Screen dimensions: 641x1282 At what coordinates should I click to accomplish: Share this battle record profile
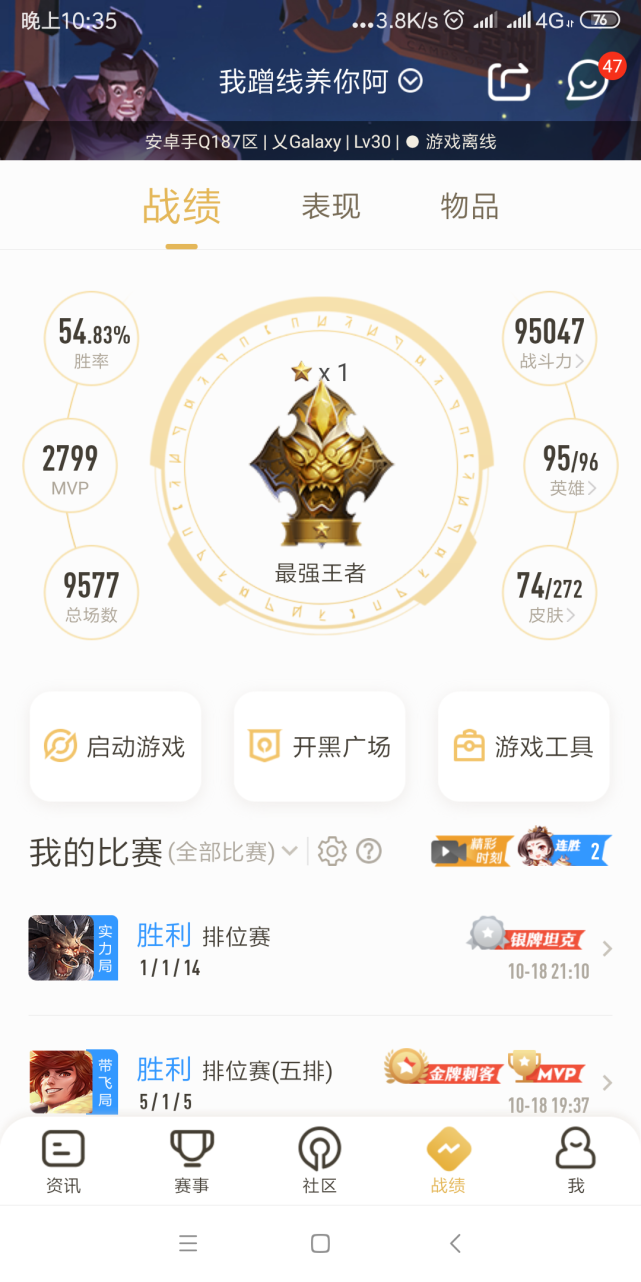point(509,81)
